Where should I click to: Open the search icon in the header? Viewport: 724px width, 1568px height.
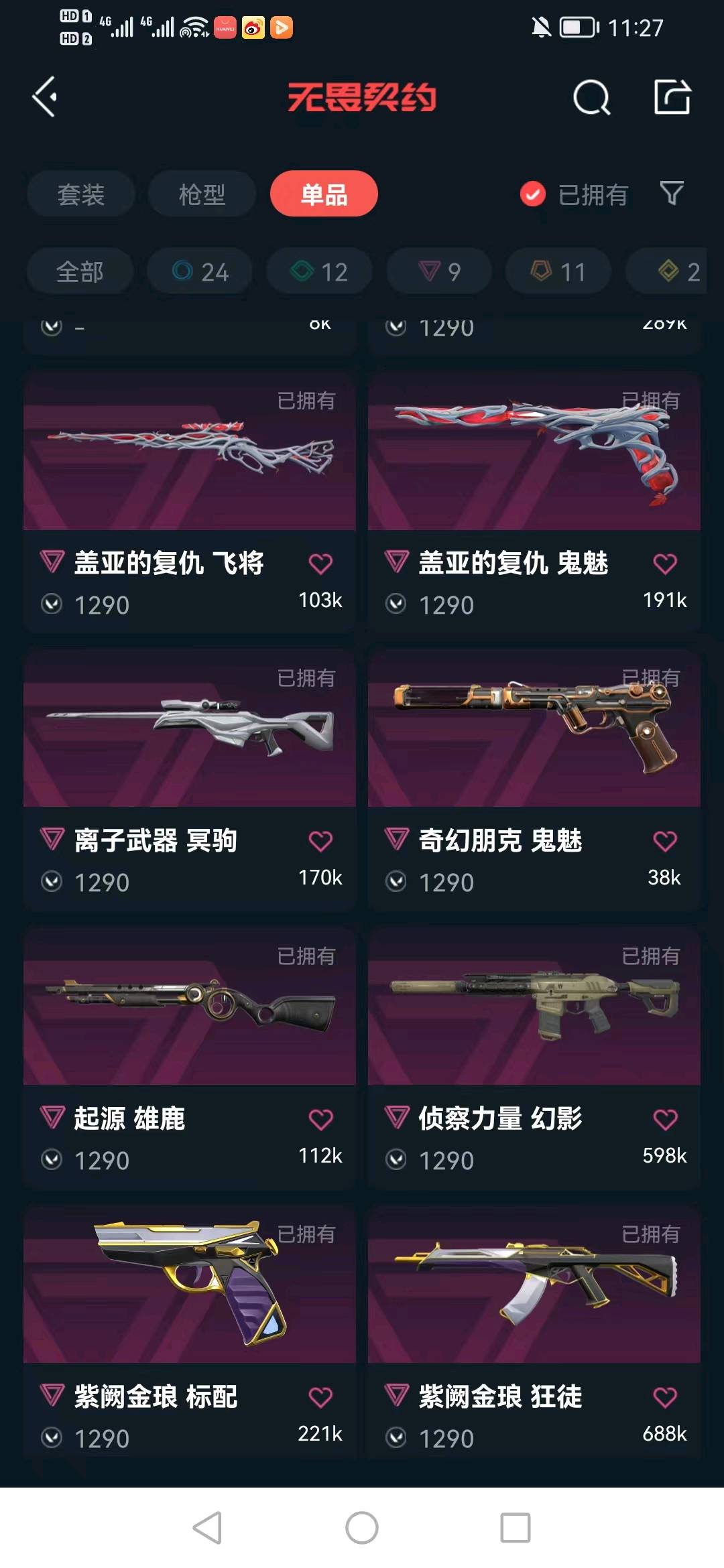591,98
